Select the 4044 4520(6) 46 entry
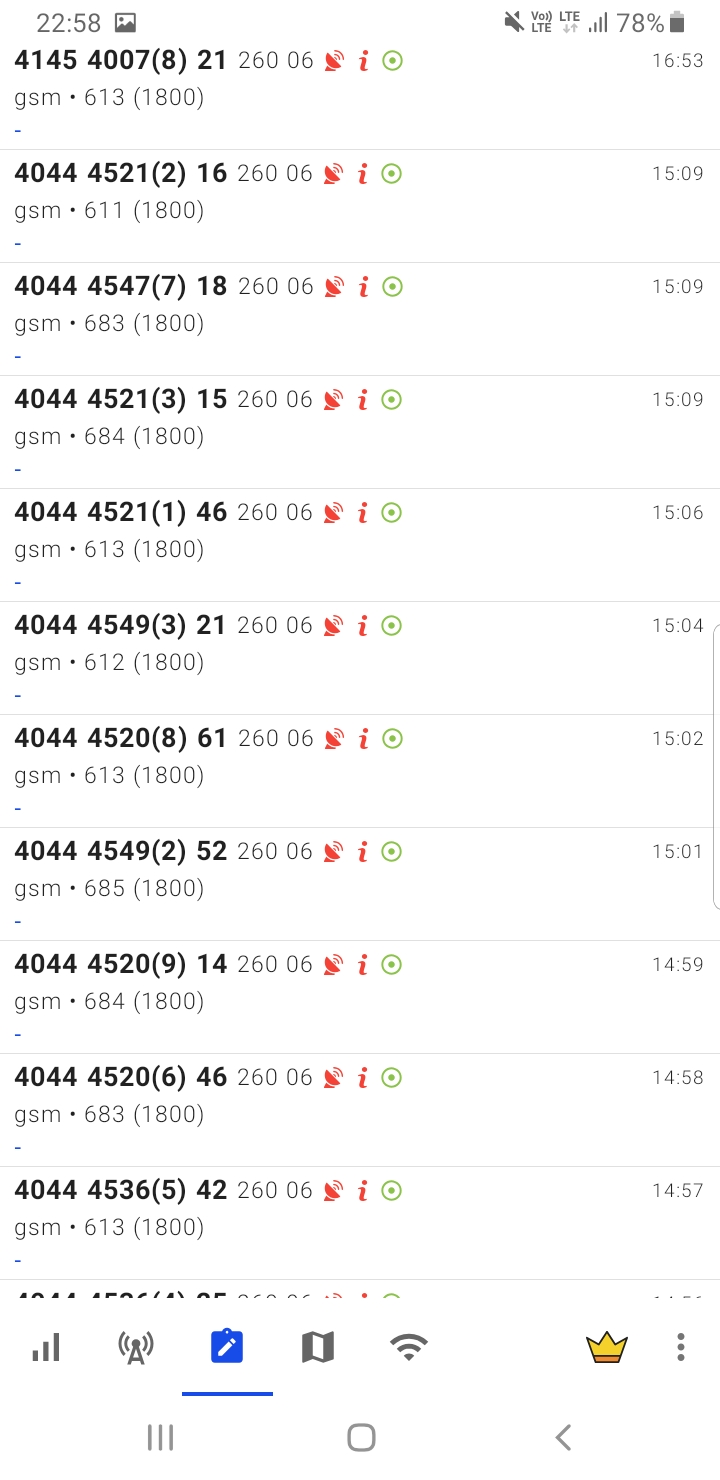 360,1111
